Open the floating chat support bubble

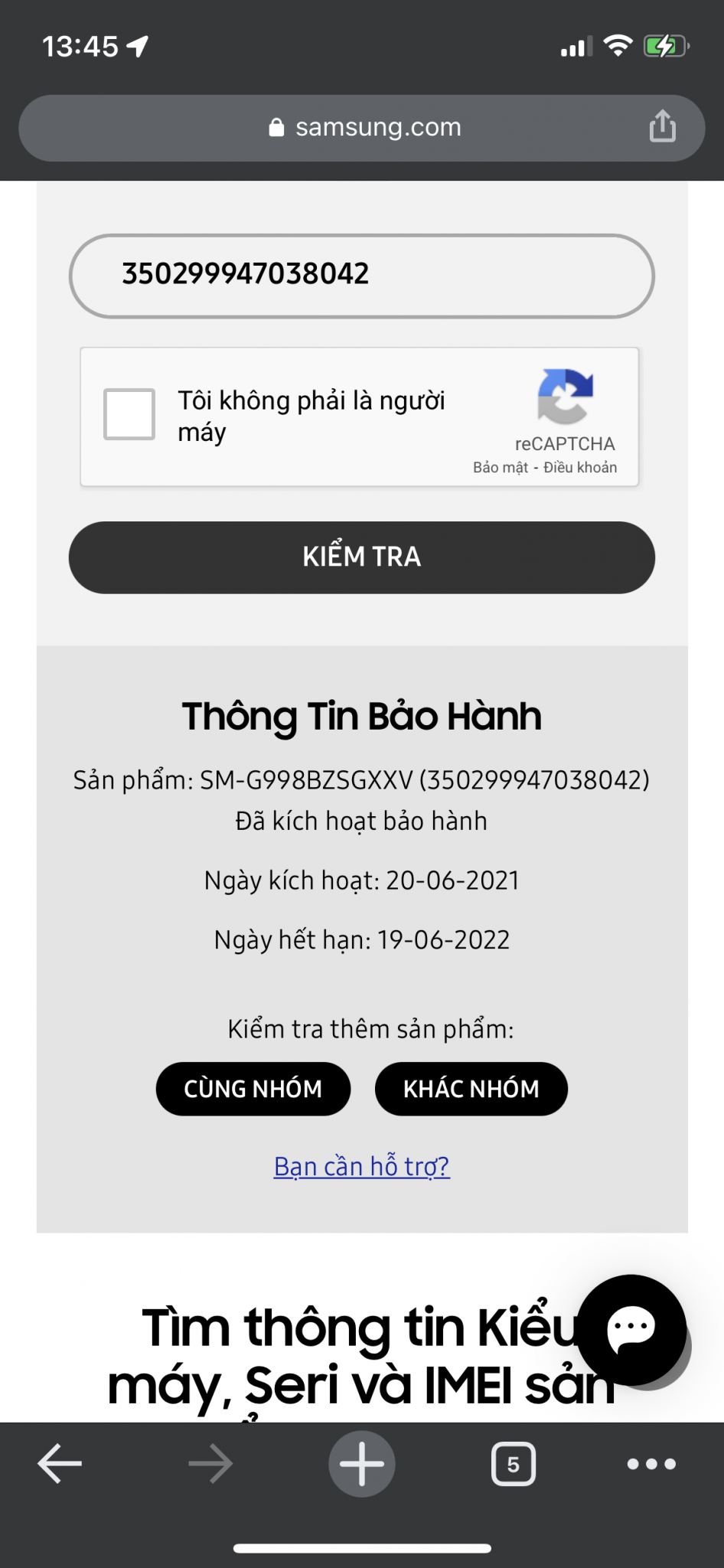tap(631, 1330)
